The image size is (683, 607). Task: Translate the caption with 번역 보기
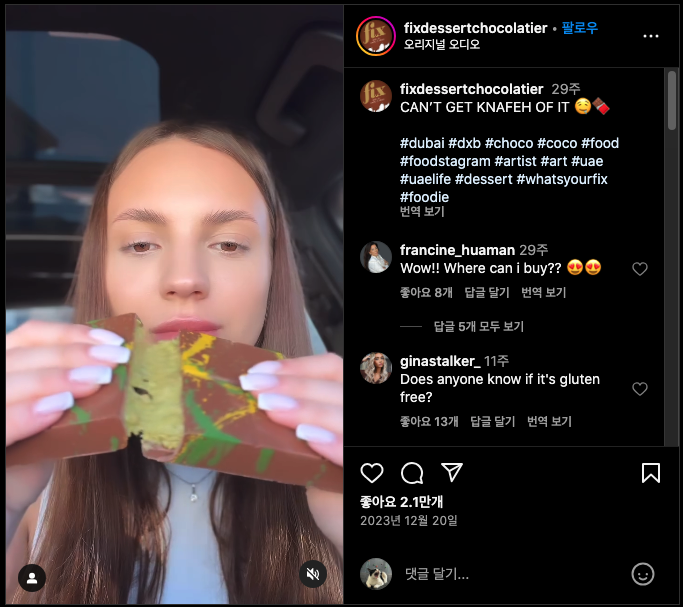tap(422, 212)
